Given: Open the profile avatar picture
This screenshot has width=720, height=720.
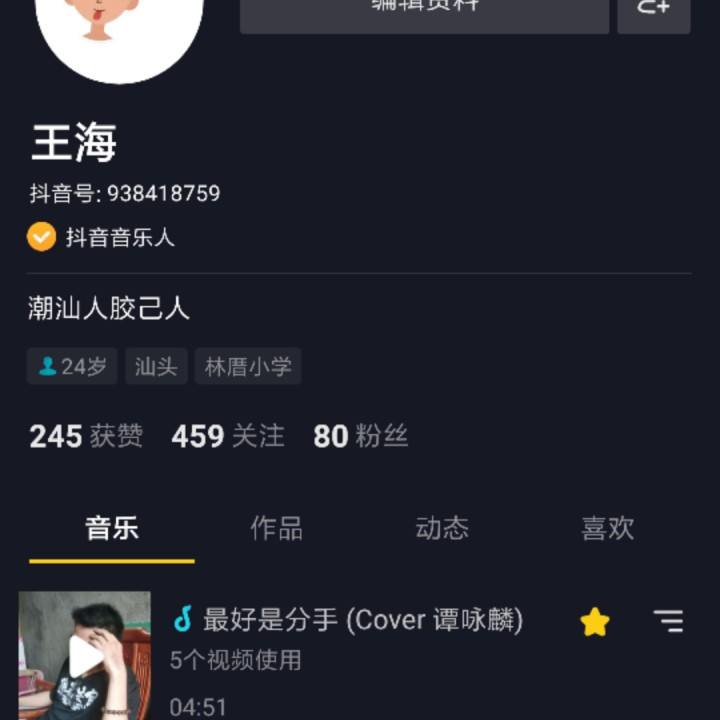Looking at the screenshot, I should tap(118, 25).
